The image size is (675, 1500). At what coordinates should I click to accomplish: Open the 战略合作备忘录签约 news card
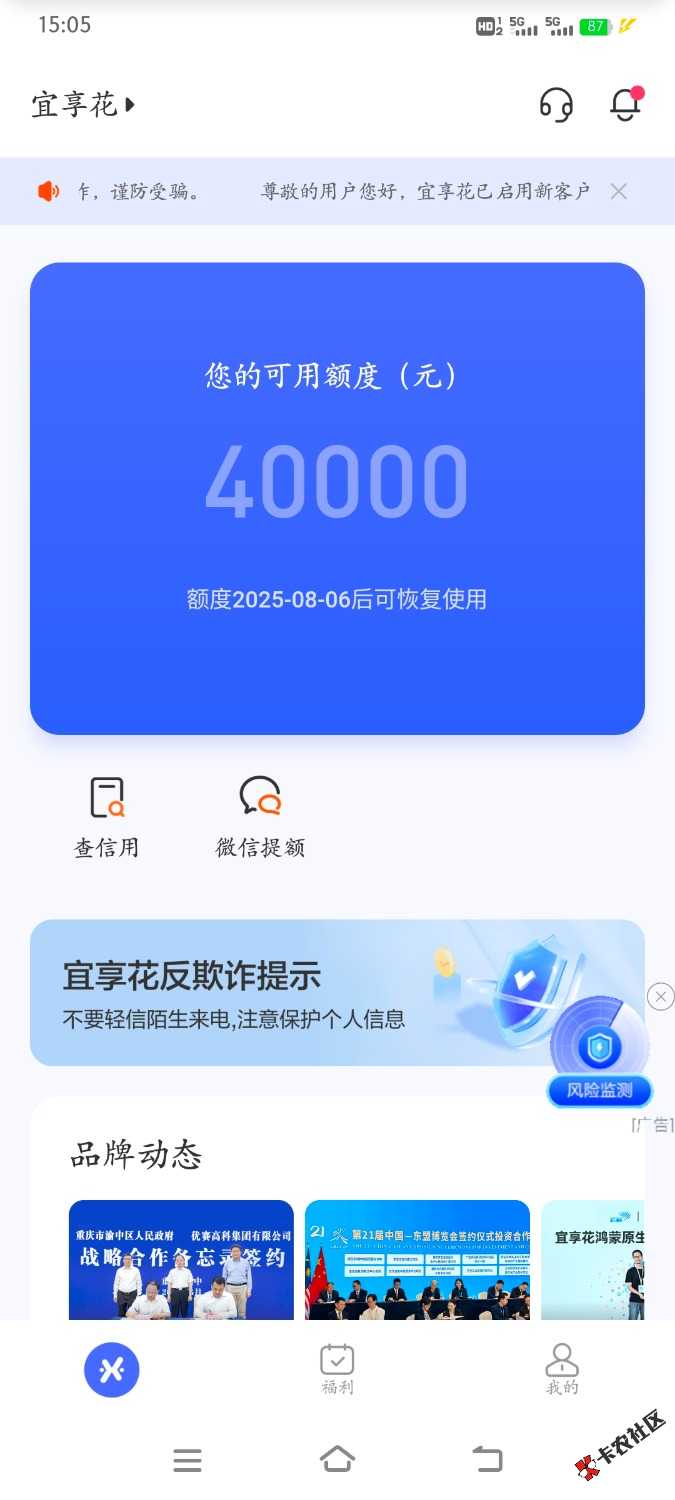181,1259
